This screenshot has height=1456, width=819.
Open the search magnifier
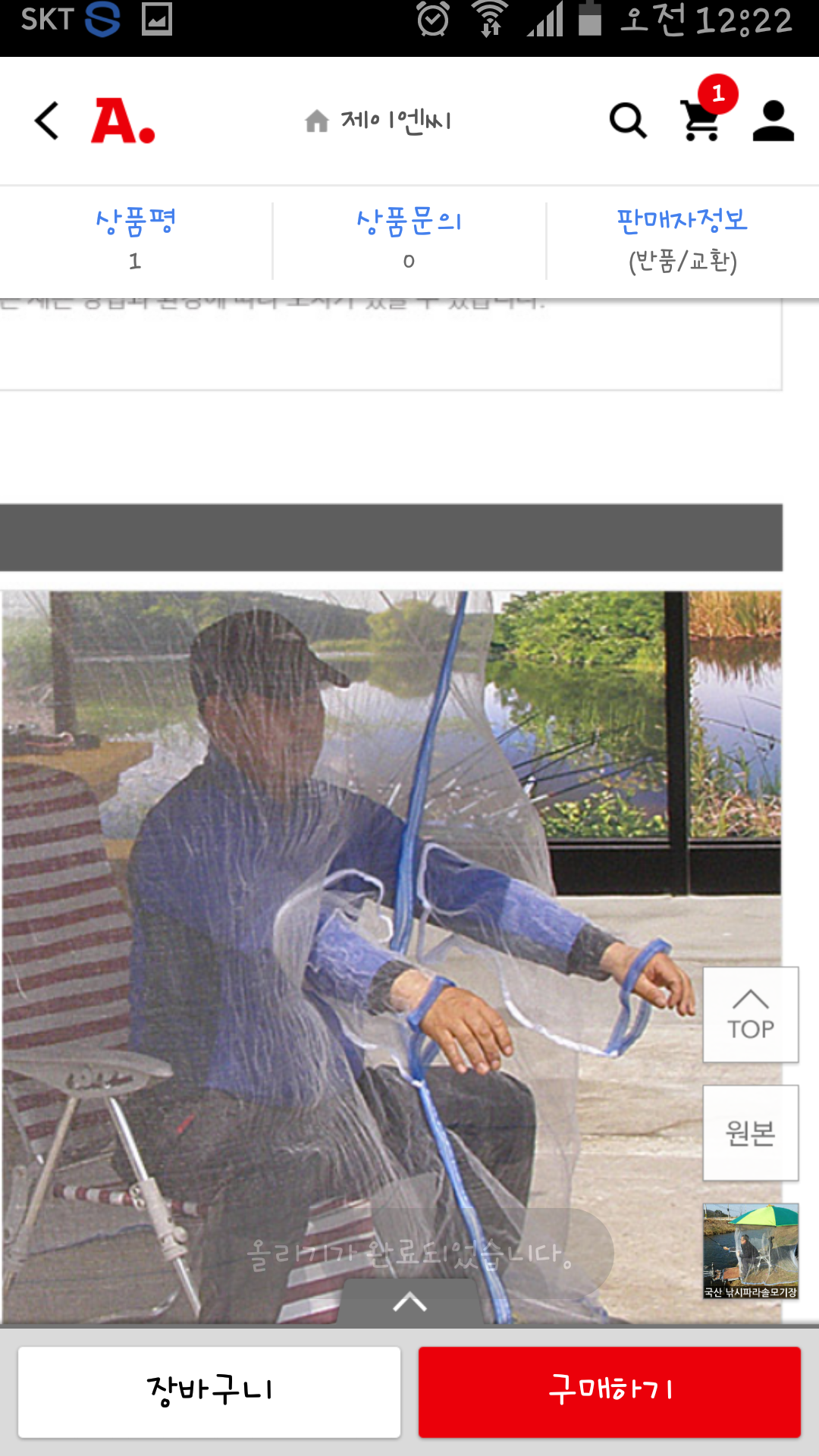[628, 121]
